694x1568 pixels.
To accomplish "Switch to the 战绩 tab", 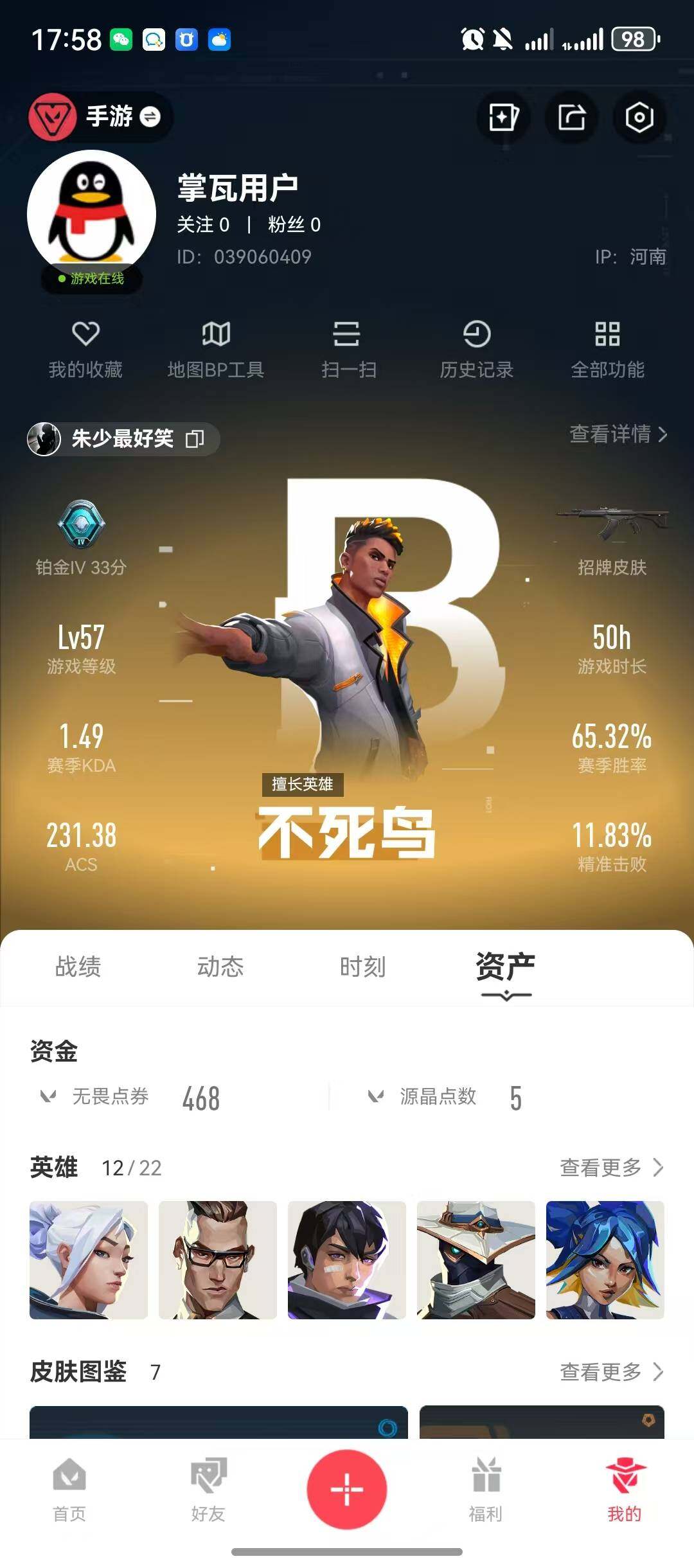I will point(78,967).
